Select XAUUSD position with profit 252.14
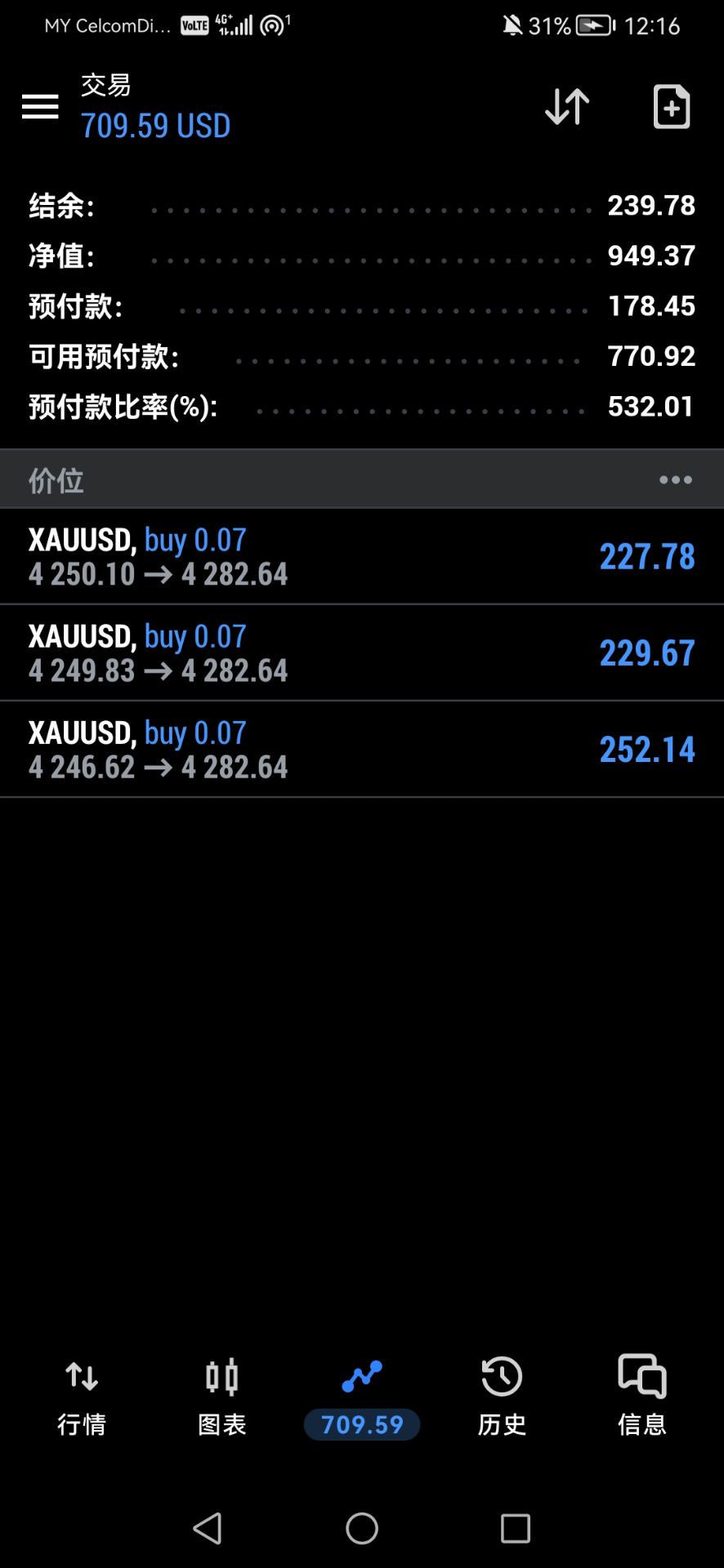724x1568 pixels. [x=362, y=750]
